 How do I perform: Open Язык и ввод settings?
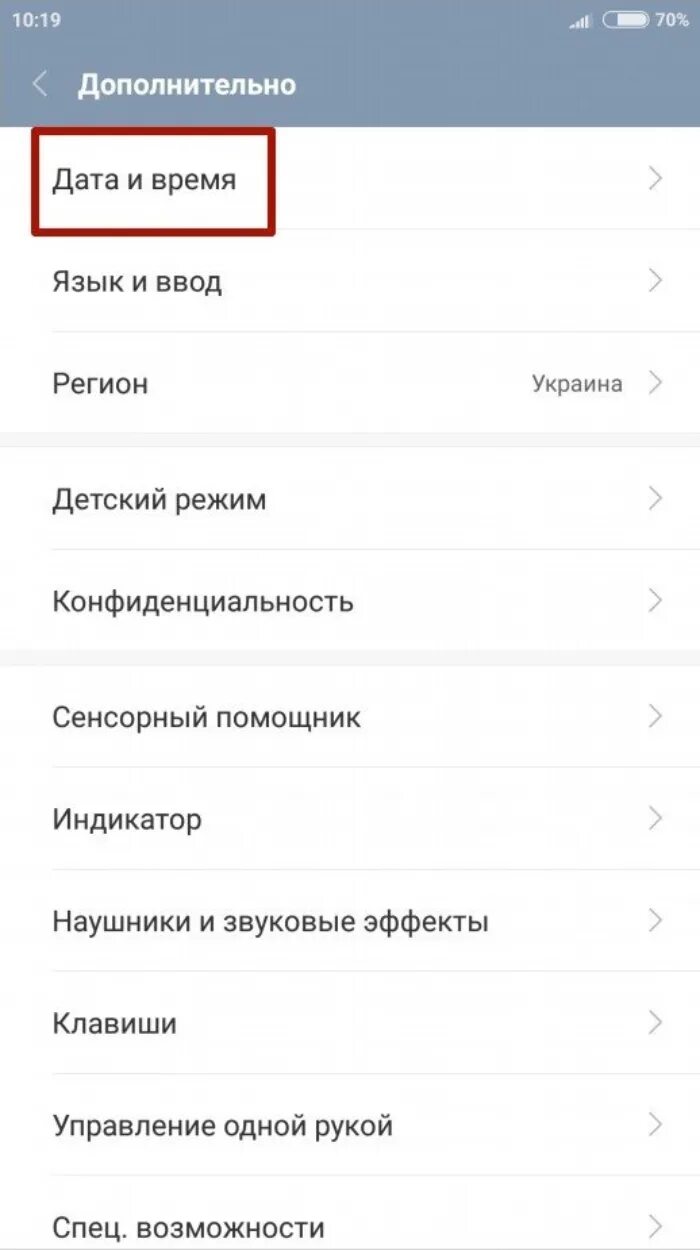point(137,282)
